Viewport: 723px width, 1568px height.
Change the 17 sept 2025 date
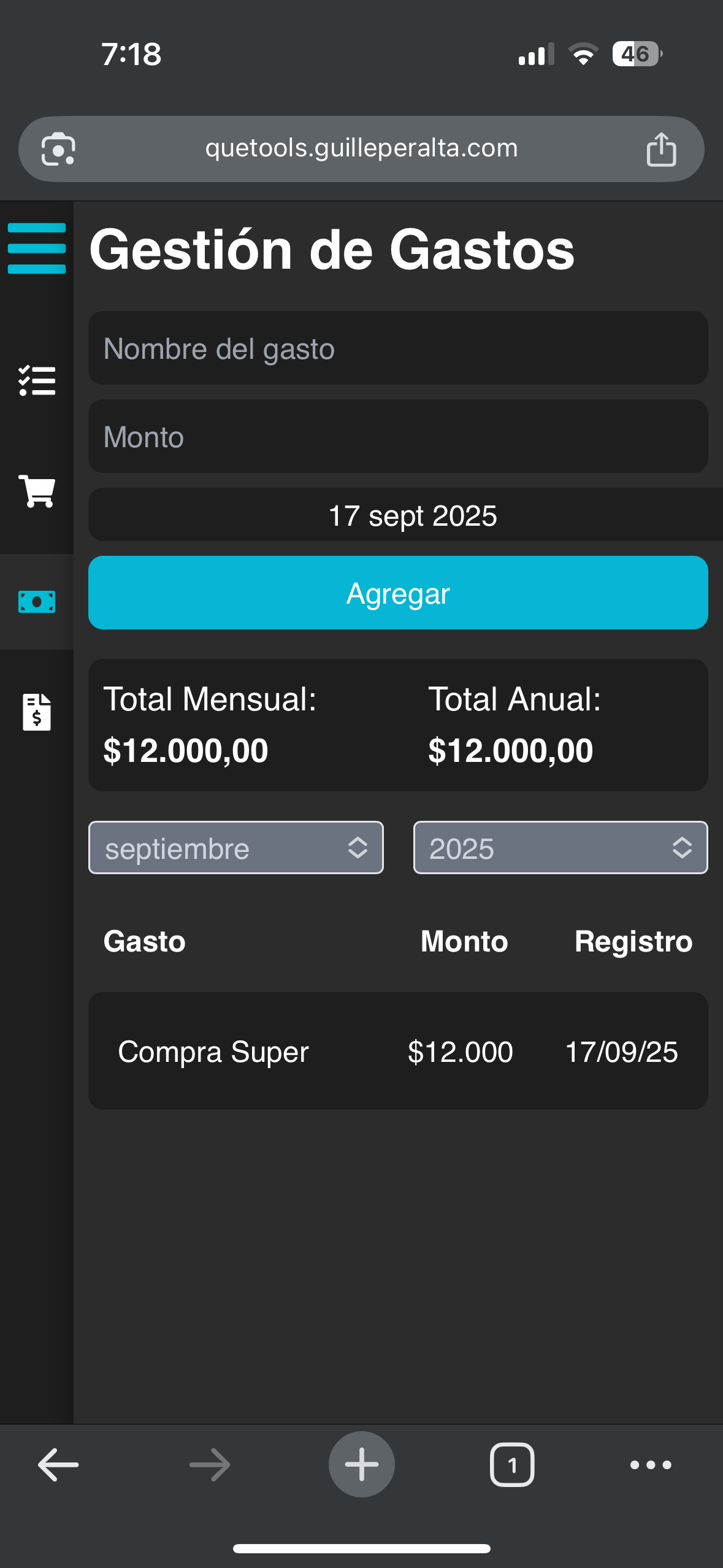pos(412,515)
